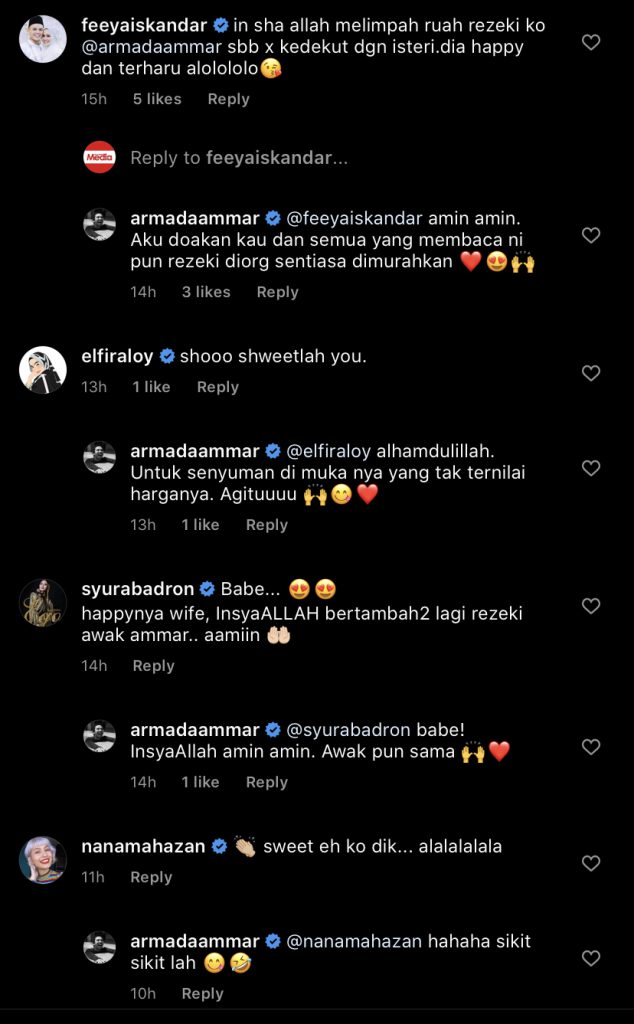The image size is (634, 1024).
Task: Like nanamahazan's comment
Action: click(x=591, y=863)
